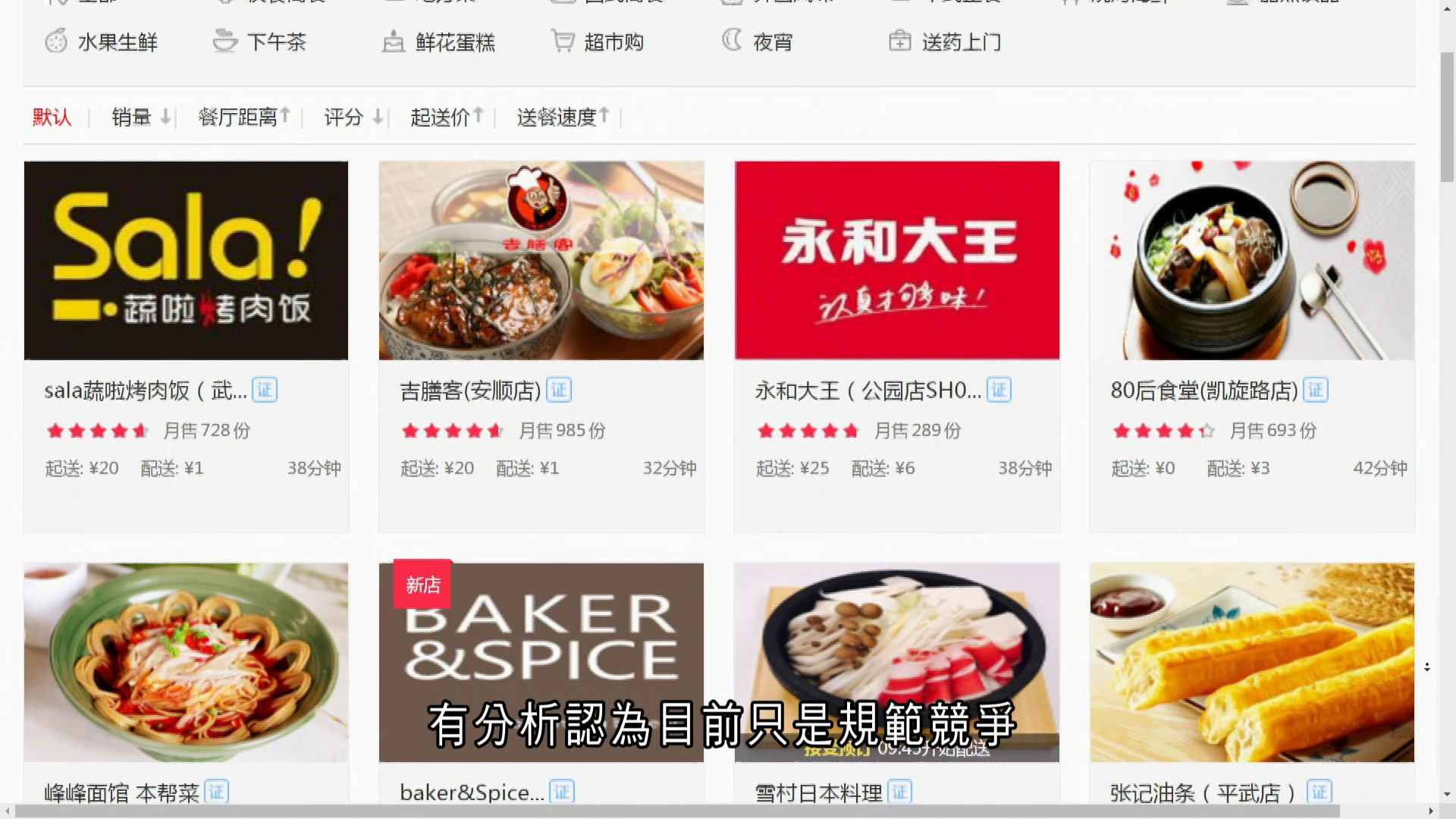This screenshot has height=819, width=1456.
Task: Sort restaurants by 默认
Action: [52, 118]
